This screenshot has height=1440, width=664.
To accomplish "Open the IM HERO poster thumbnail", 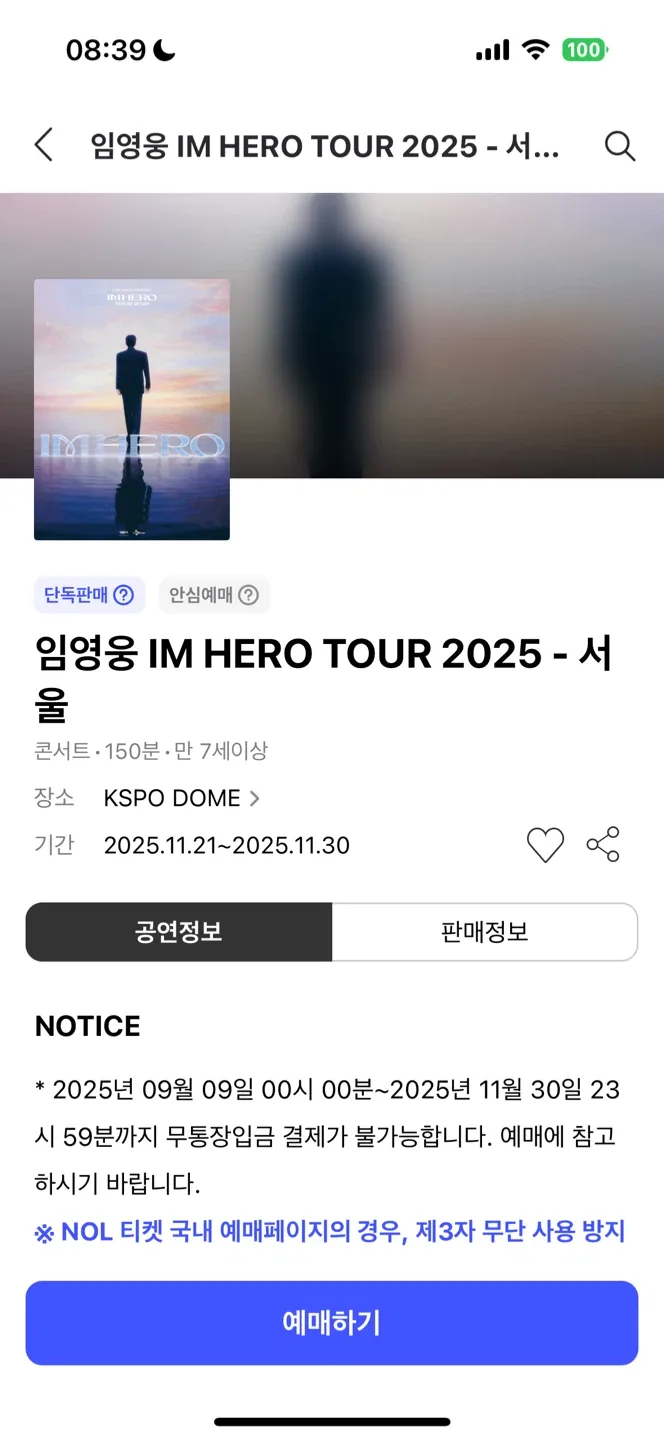I will 132,409.
